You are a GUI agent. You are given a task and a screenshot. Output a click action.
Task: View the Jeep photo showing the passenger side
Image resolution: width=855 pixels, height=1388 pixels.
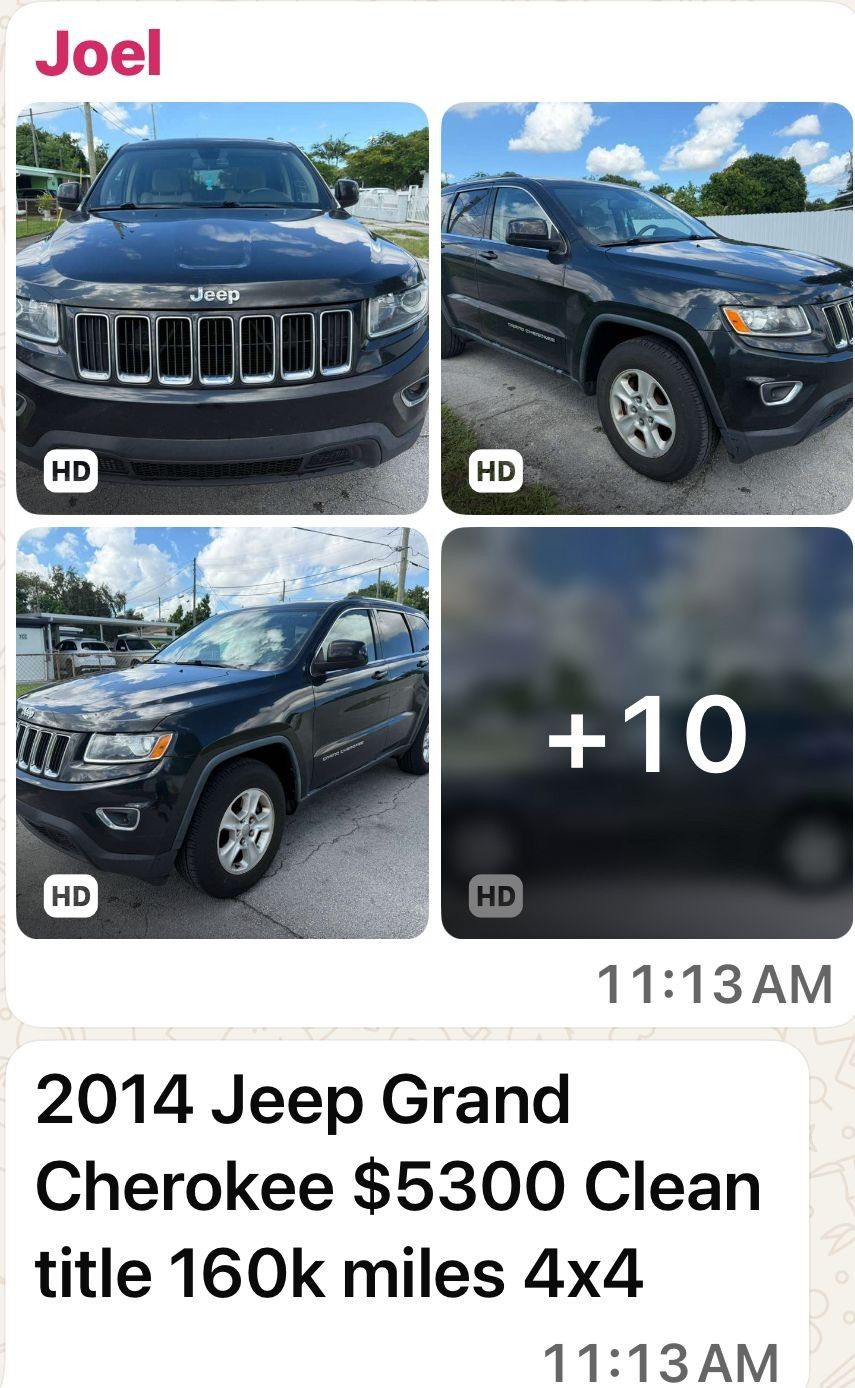(647, 308)
